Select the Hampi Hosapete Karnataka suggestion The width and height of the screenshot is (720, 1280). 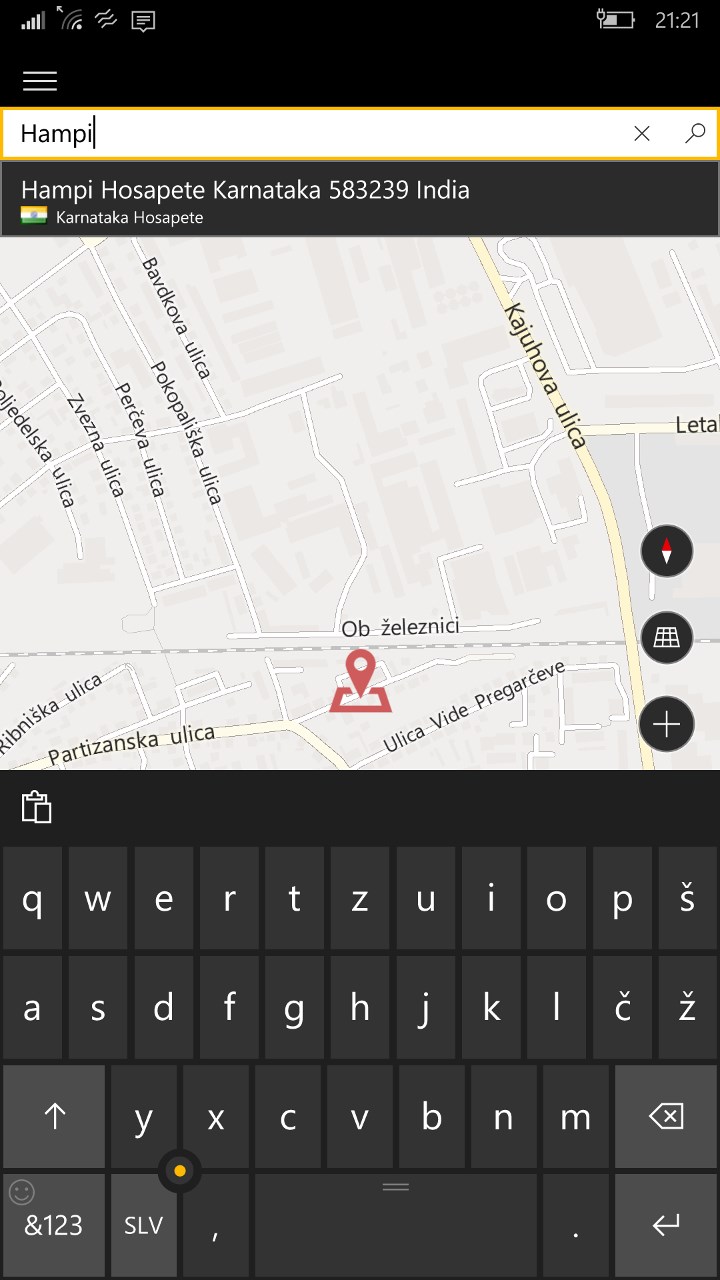360,196
